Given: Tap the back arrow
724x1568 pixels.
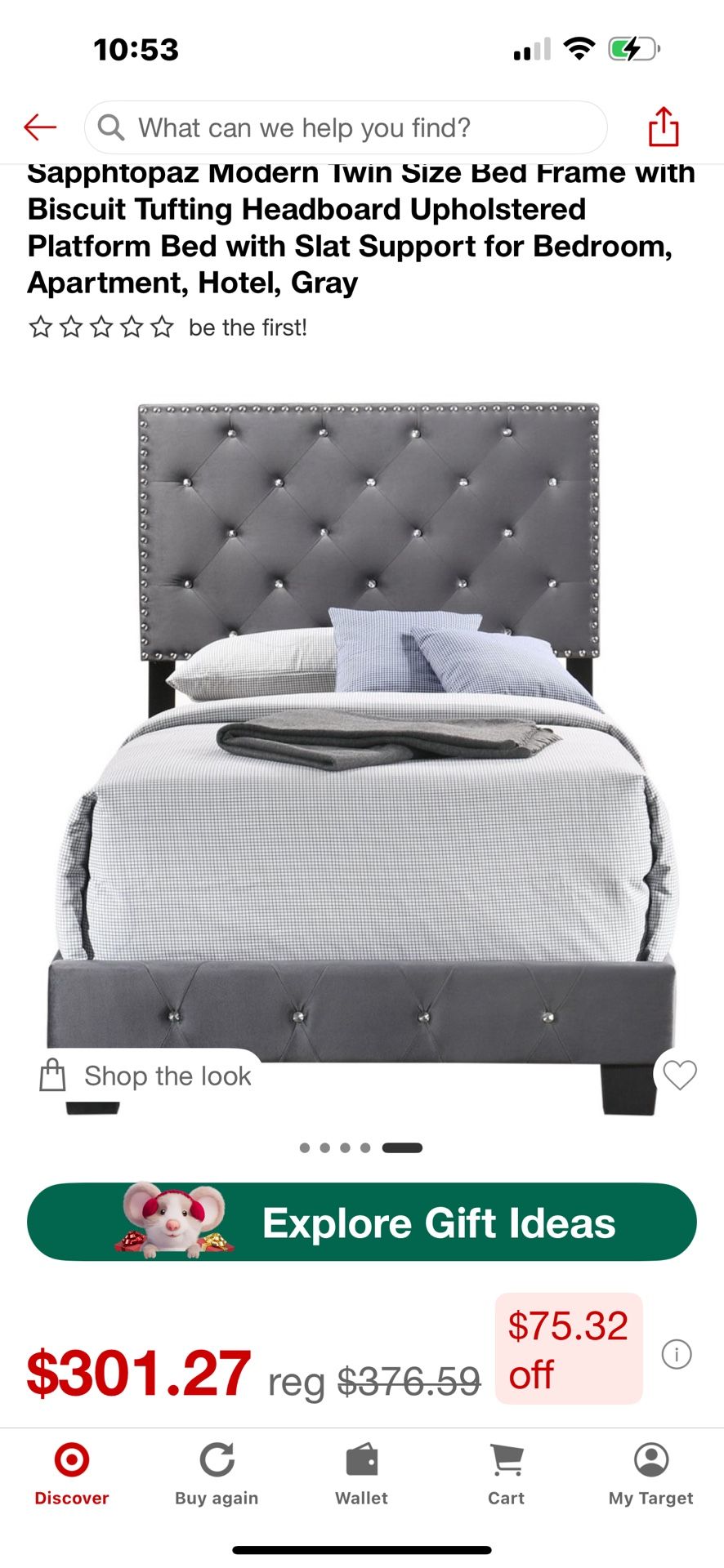Looking at the screenshot, I should pyautogui.click(x=39, y=127).
